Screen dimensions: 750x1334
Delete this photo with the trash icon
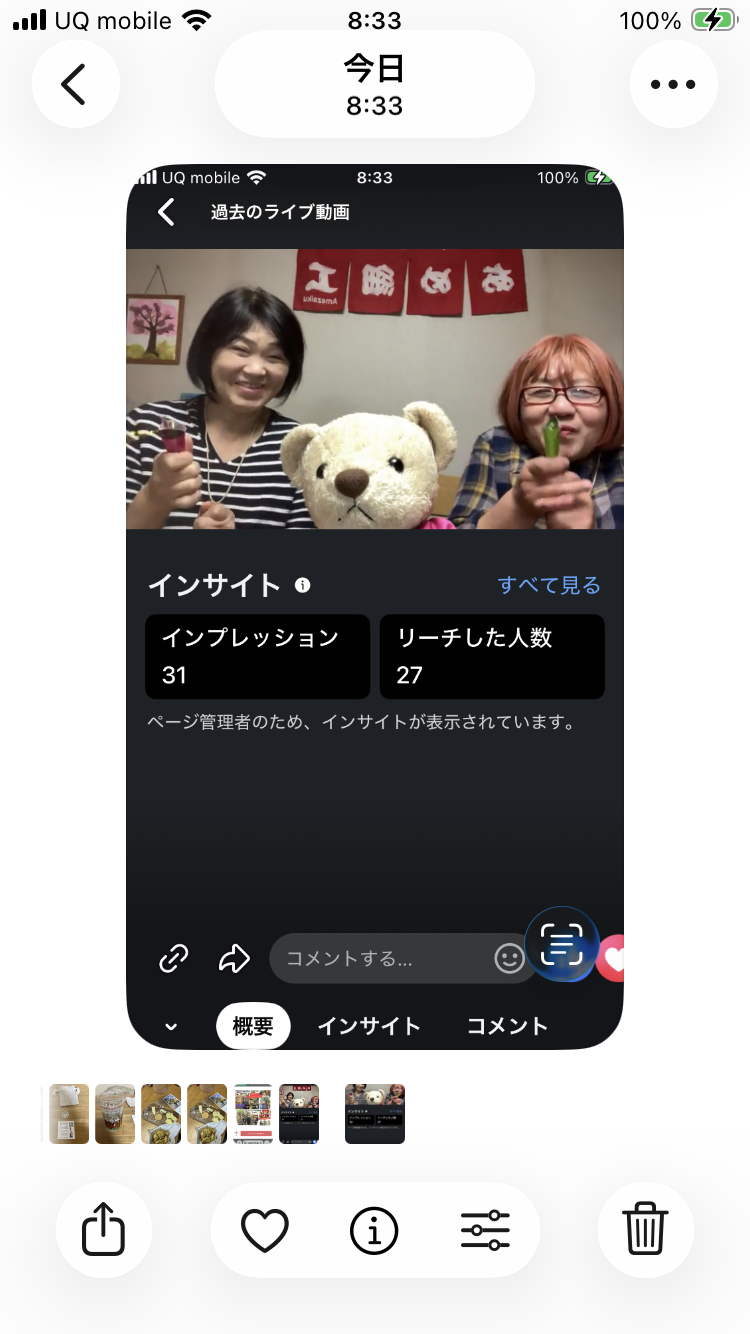pos(645,1230)
